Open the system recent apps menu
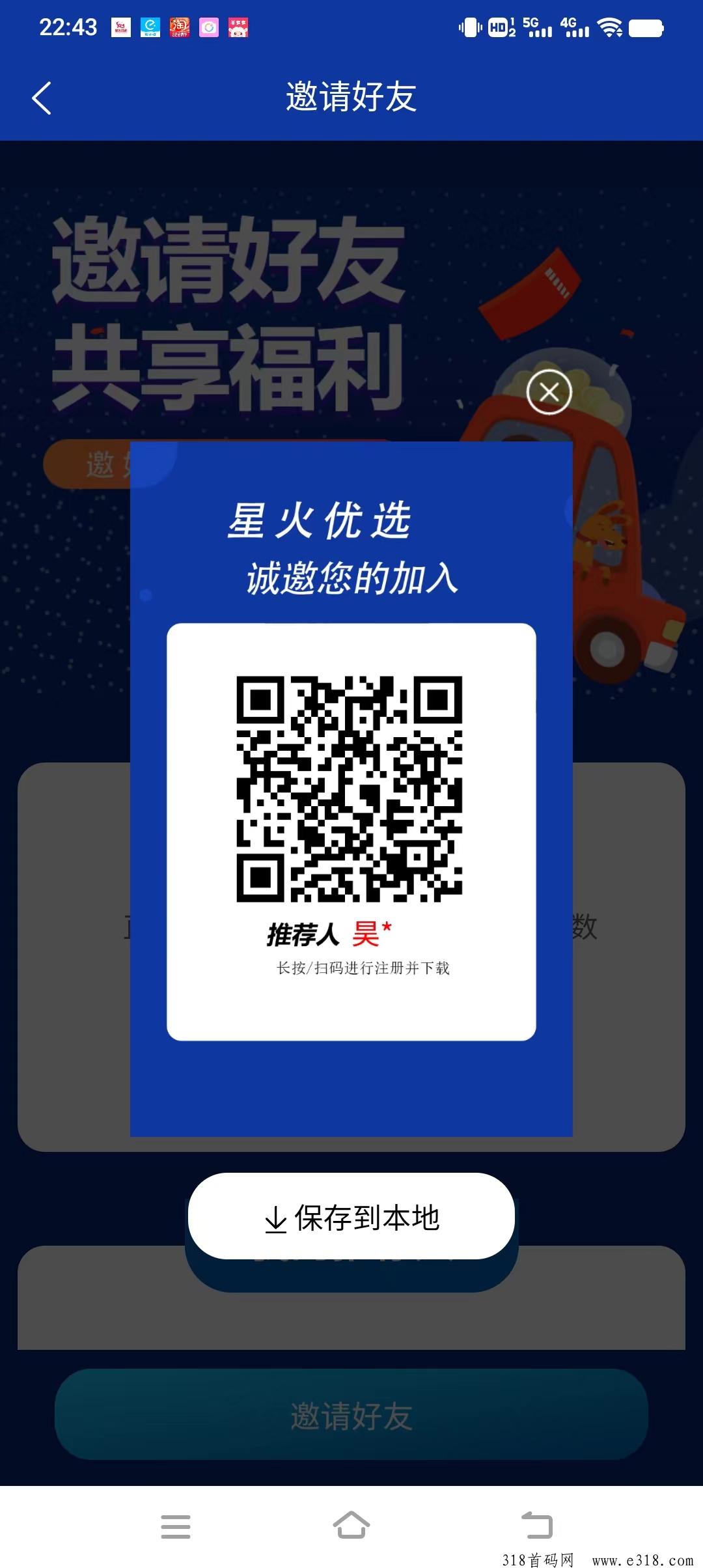The height and width of the screenshot is (1568, 703). 176,1526
